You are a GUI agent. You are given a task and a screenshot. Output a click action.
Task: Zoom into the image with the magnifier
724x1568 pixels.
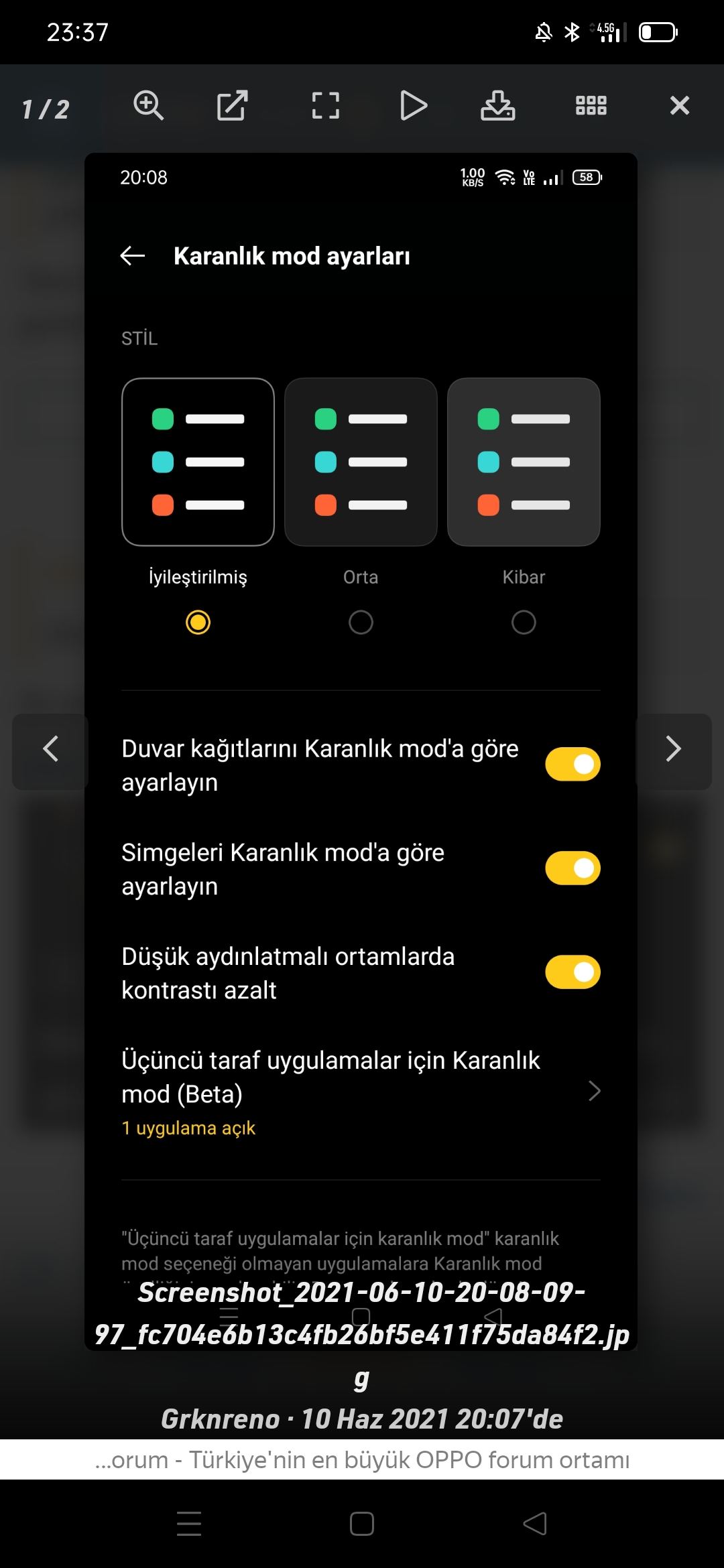(148, 105)
